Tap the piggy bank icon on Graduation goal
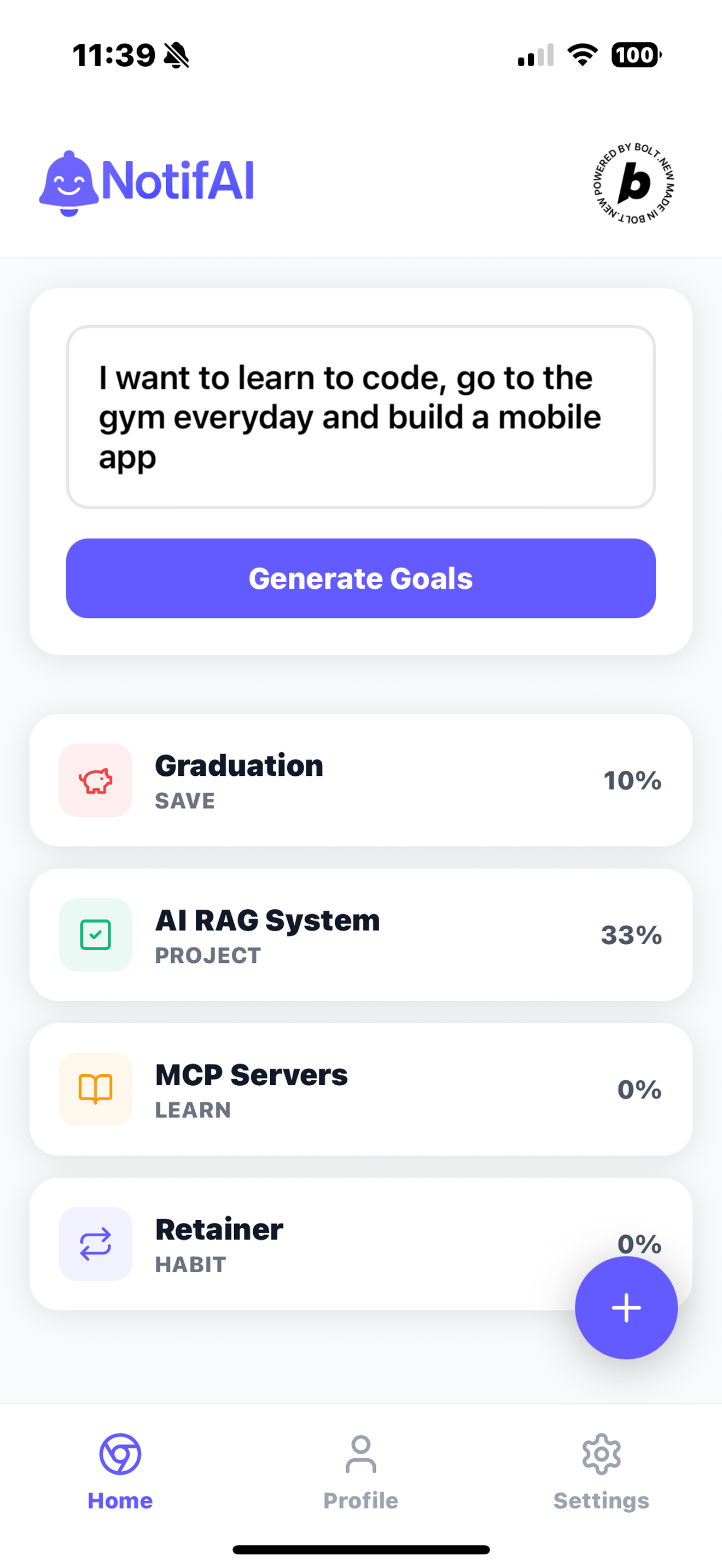 (95, 780)
